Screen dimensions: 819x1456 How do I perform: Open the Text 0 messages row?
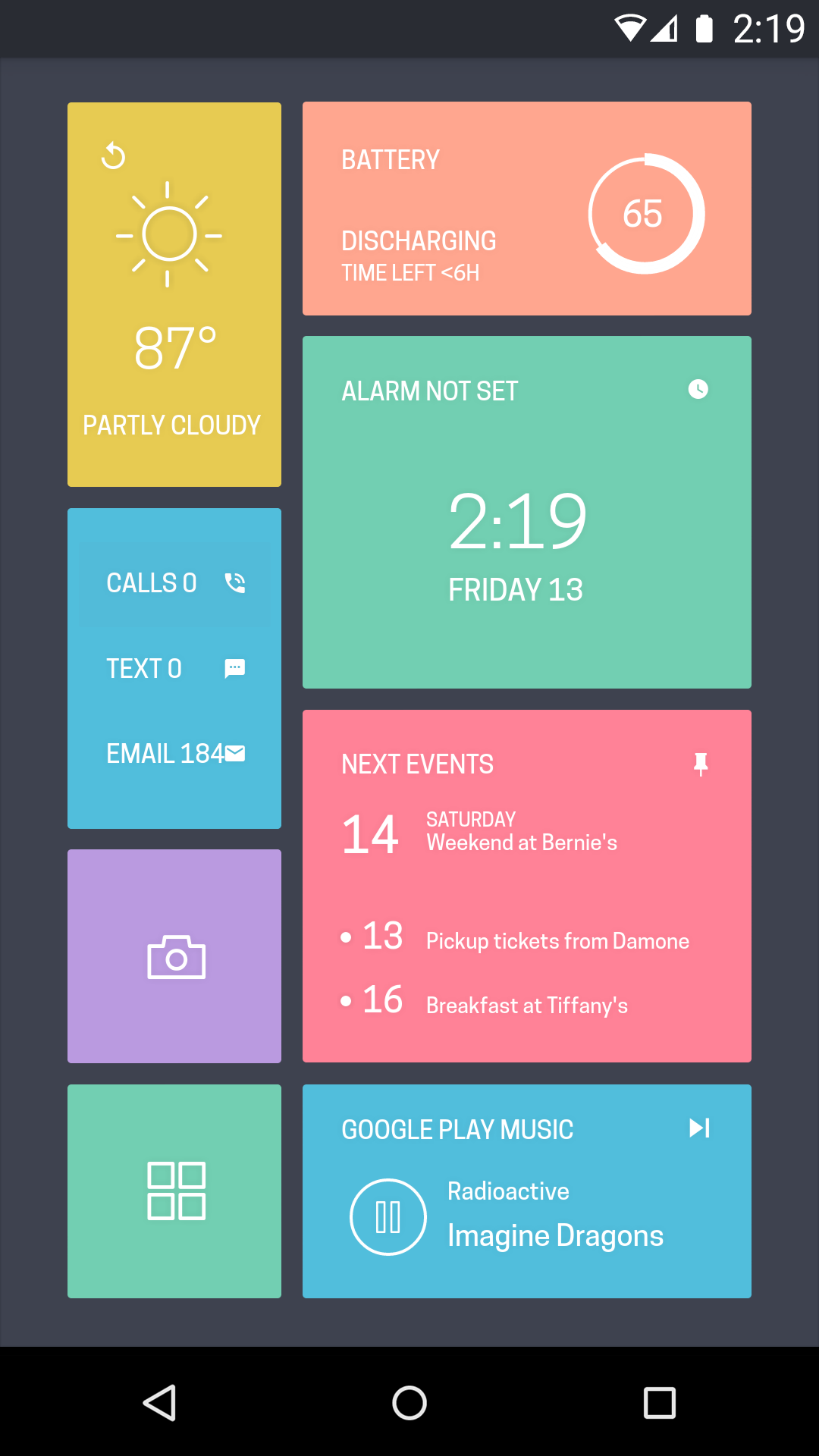tap(174, 668)
